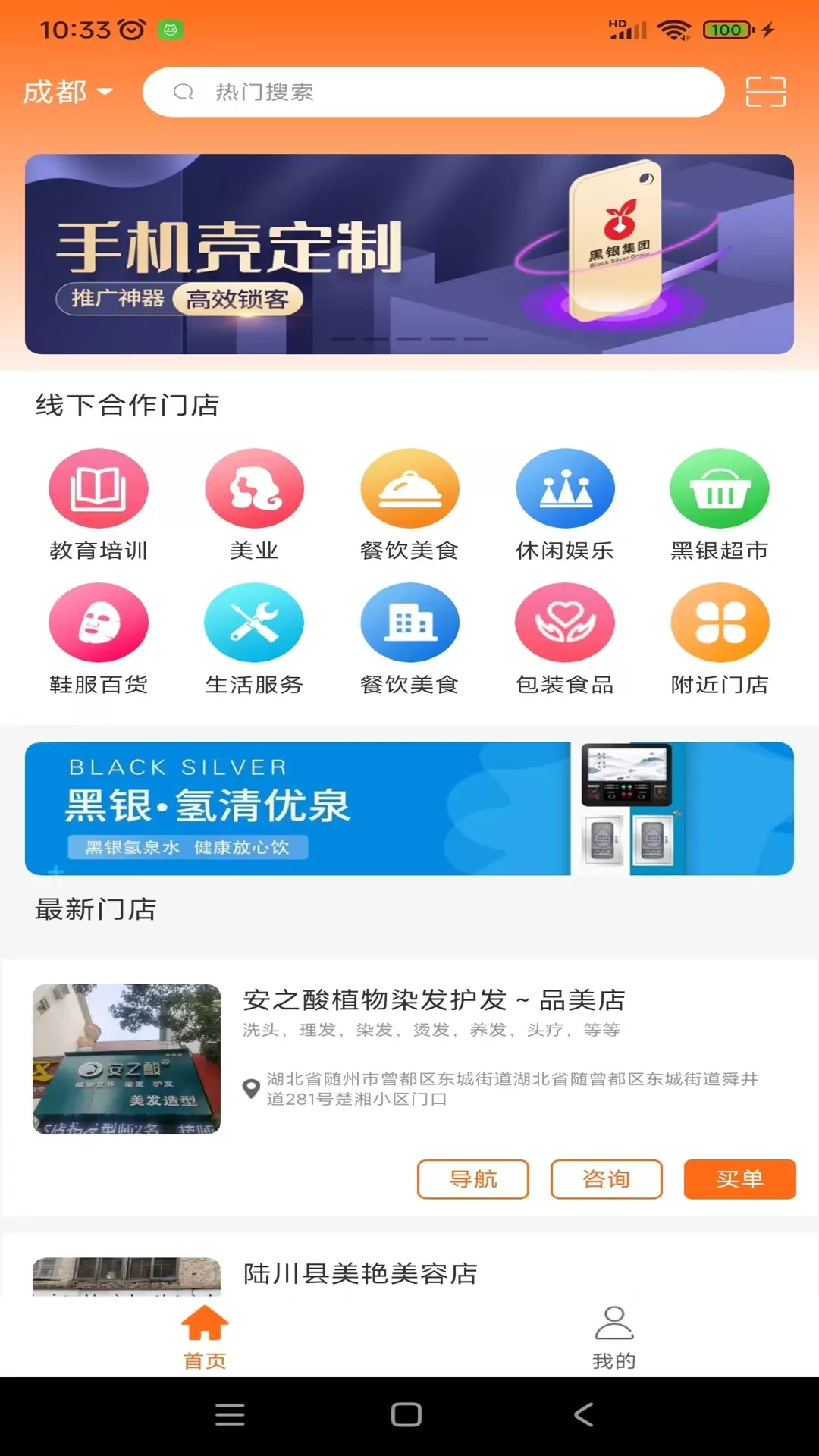Open 陆川县美艳美容店 listing

click(x=360, y=1273)
